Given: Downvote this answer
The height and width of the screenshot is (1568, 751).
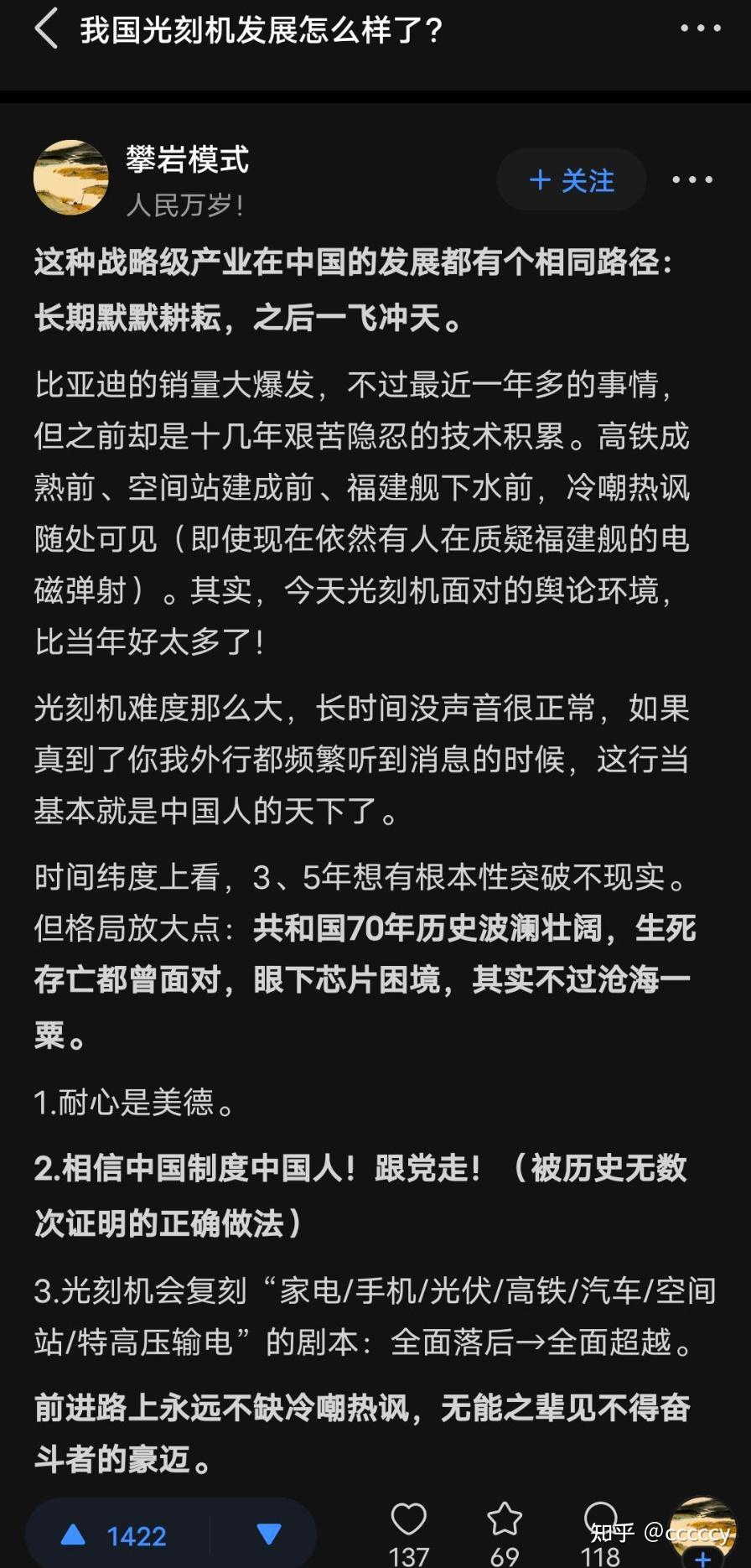Looking at the screenshot, I should [268, 1534].
